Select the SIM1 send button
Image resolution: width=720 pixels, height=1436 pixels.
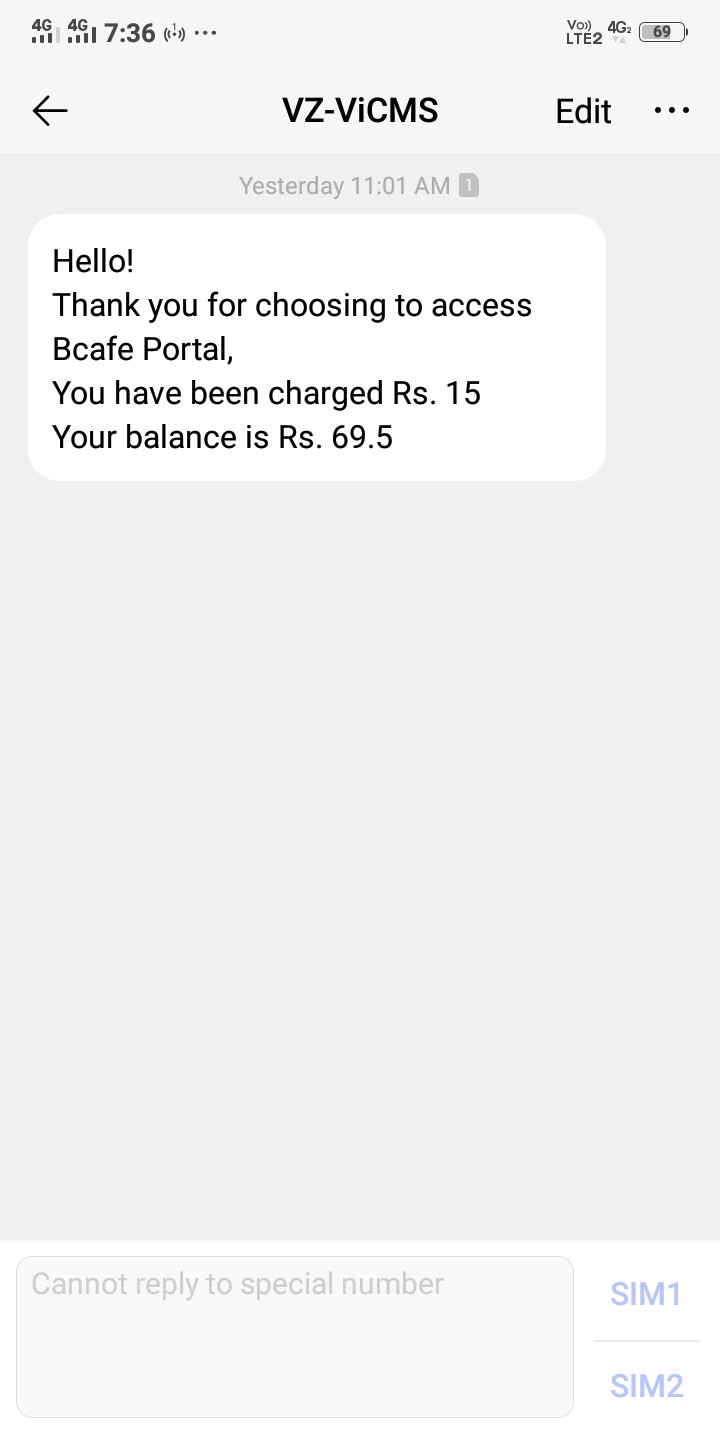click(646, 1294)
